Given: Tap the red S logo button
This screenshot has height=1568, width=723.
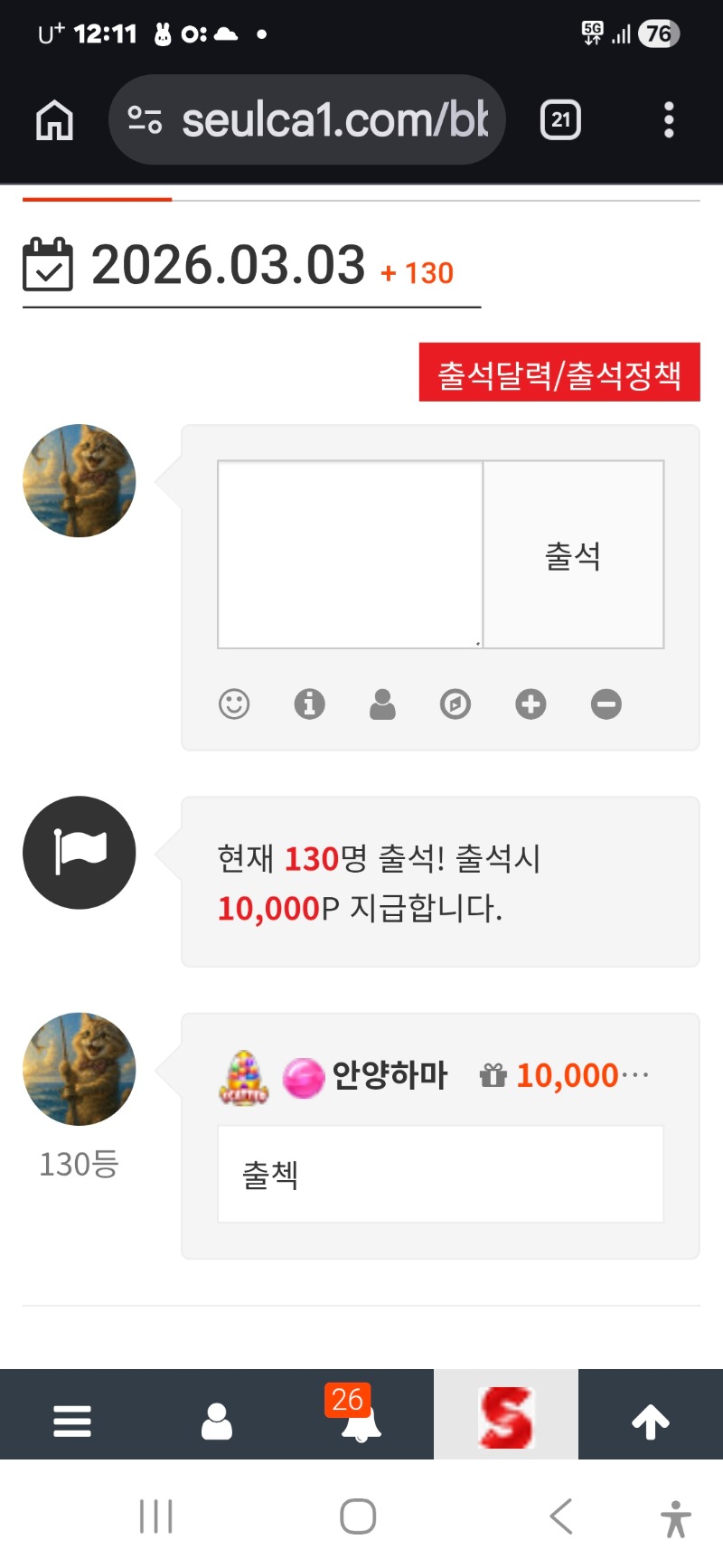Looking at the screenshot, I should [x=506, y=1417].
